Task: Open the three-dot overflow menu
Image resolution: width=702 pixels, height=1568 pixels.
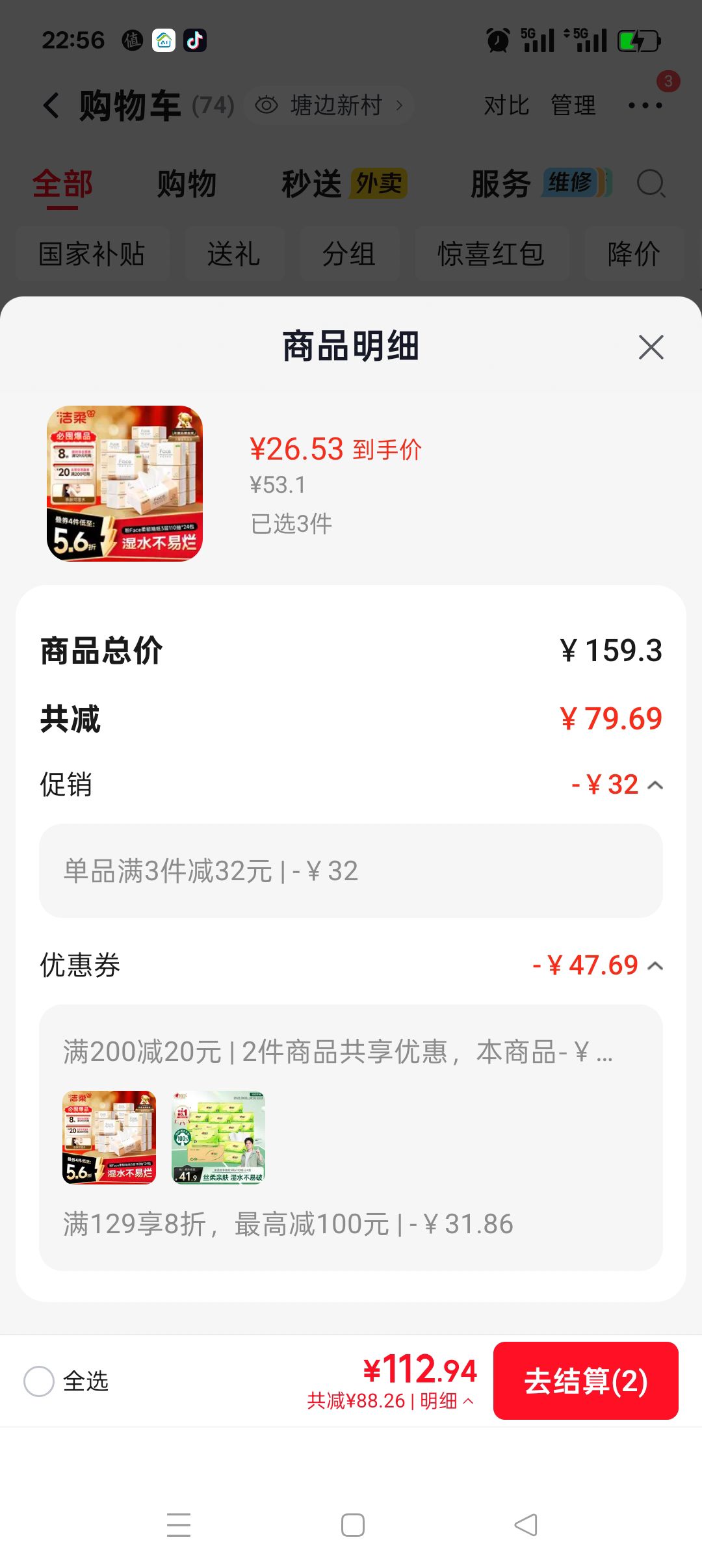Action: tap(645, 105)
